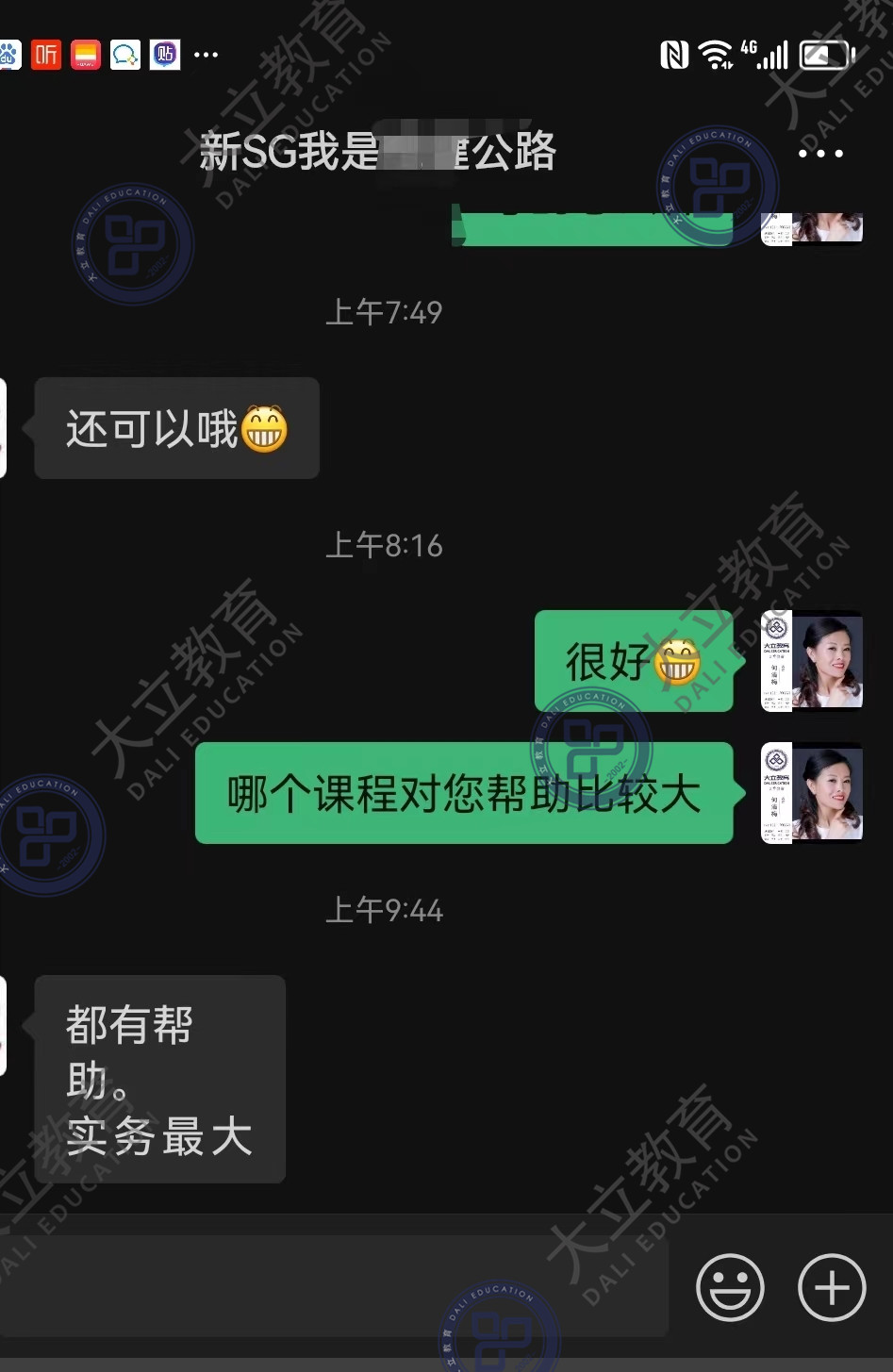The image size is (893, 1372).
Task: Open avatar next to "哪个课程对您帮助比较大"
Action: (x=812, y=793)
